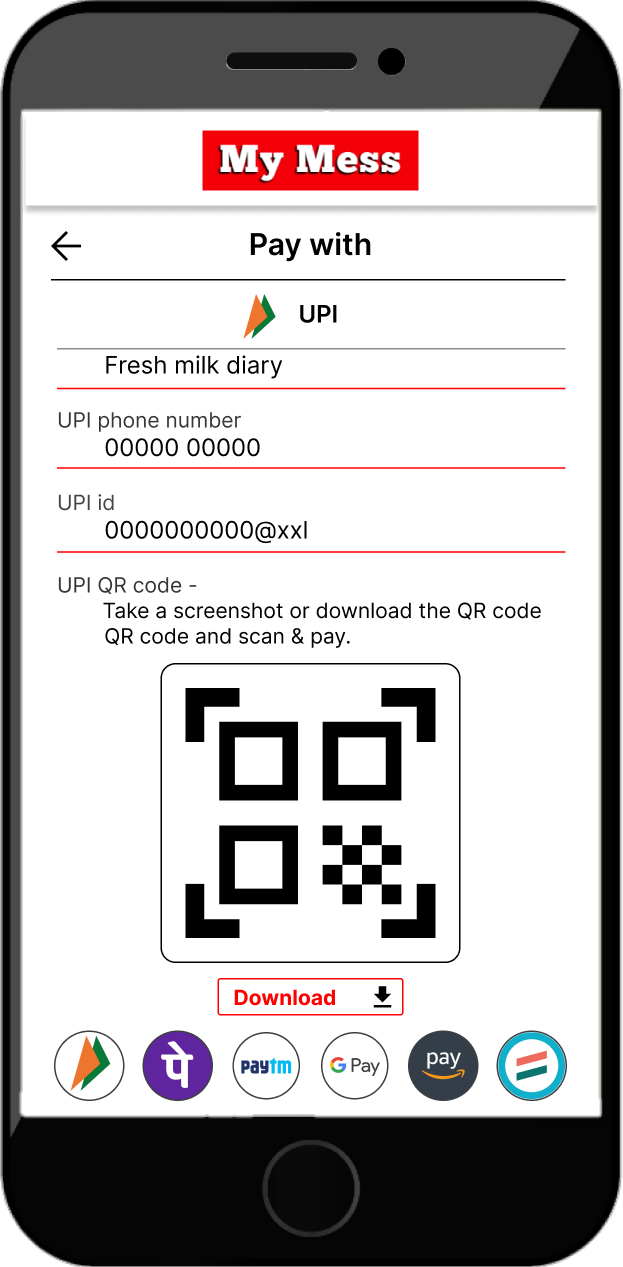Image resolution: width=623 pixels, height=1267 pixels.
Task: Choose PhonePe as payment app
Action: [178, 1066]
